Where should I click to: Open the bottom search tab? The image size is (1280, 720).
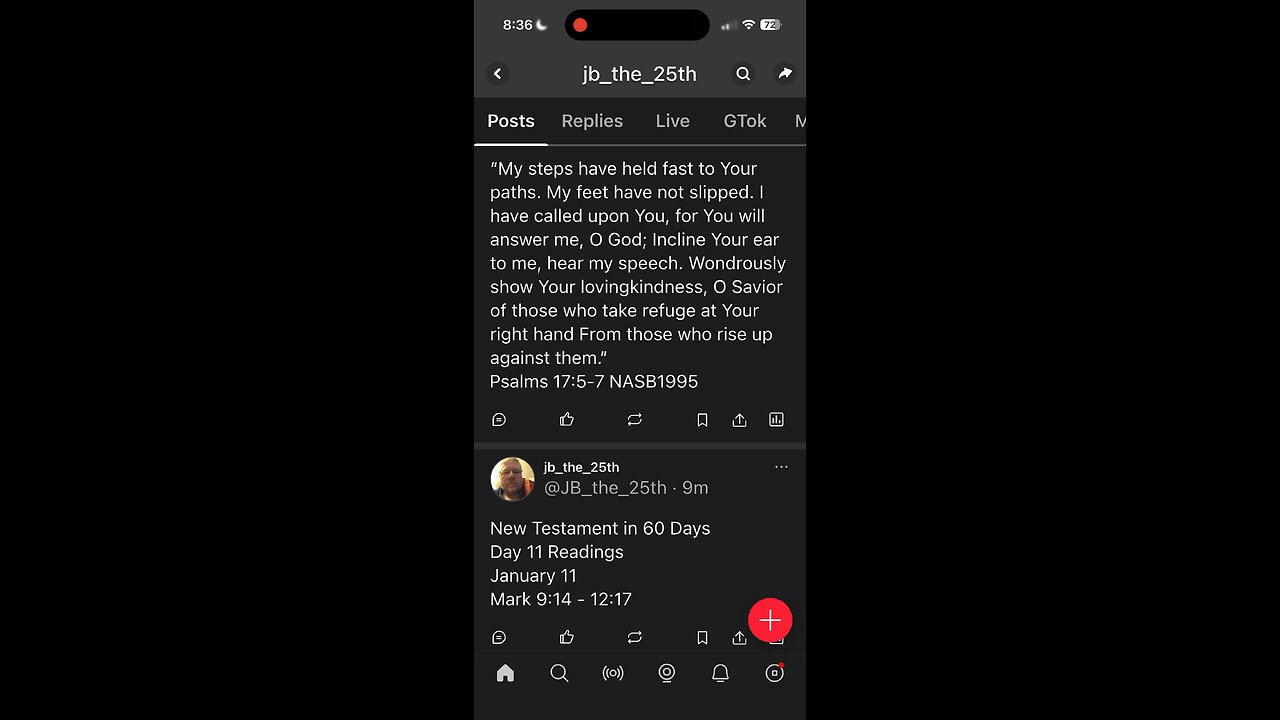tap(559, 674)
